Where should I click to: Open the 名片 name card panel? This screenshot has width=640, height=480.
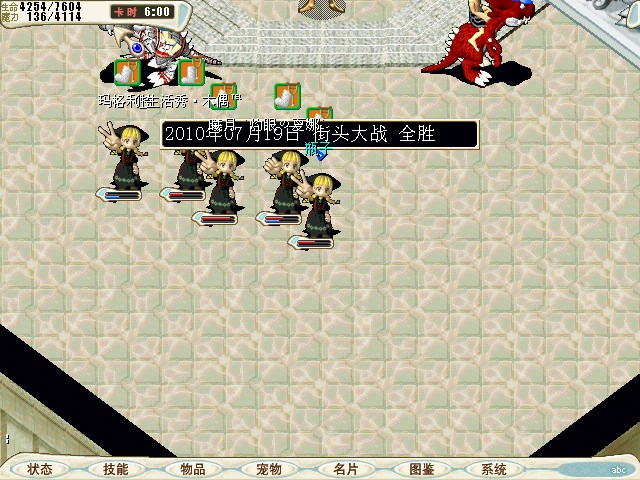(x=344, y=469)
